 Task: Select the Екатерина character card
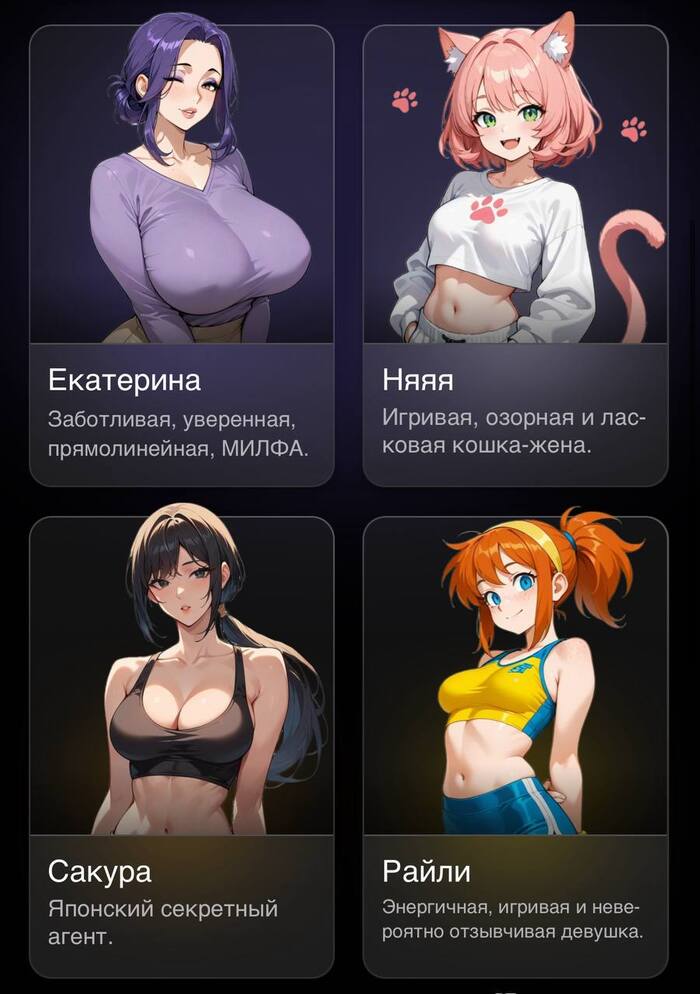click(181, 255)
